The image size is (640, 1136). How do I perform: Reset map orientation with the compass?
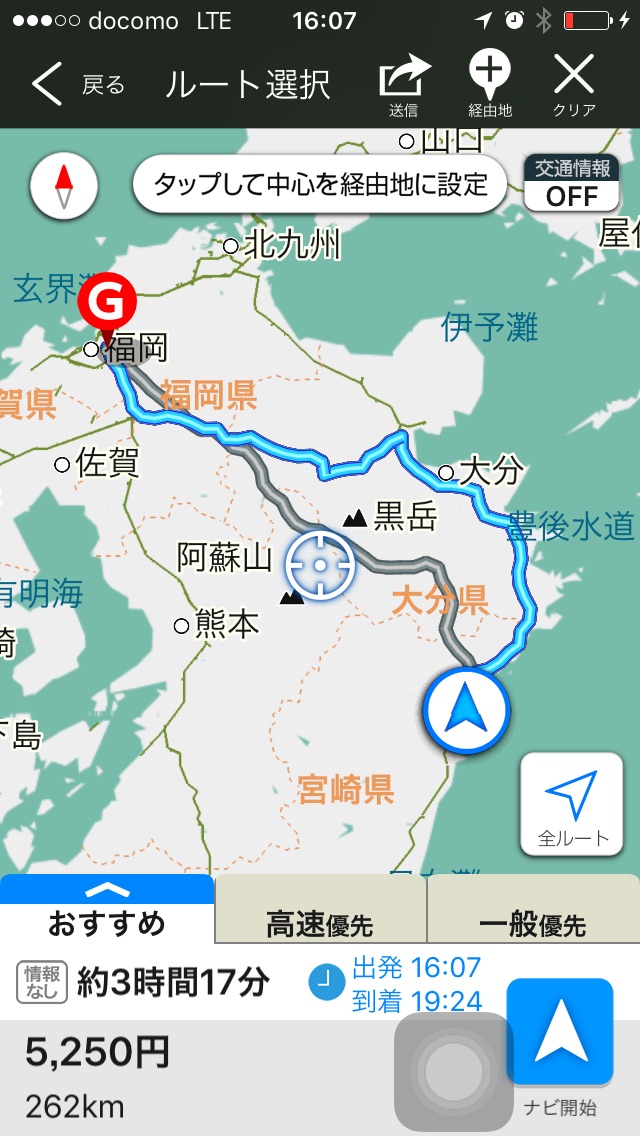(x=65, y=185)
